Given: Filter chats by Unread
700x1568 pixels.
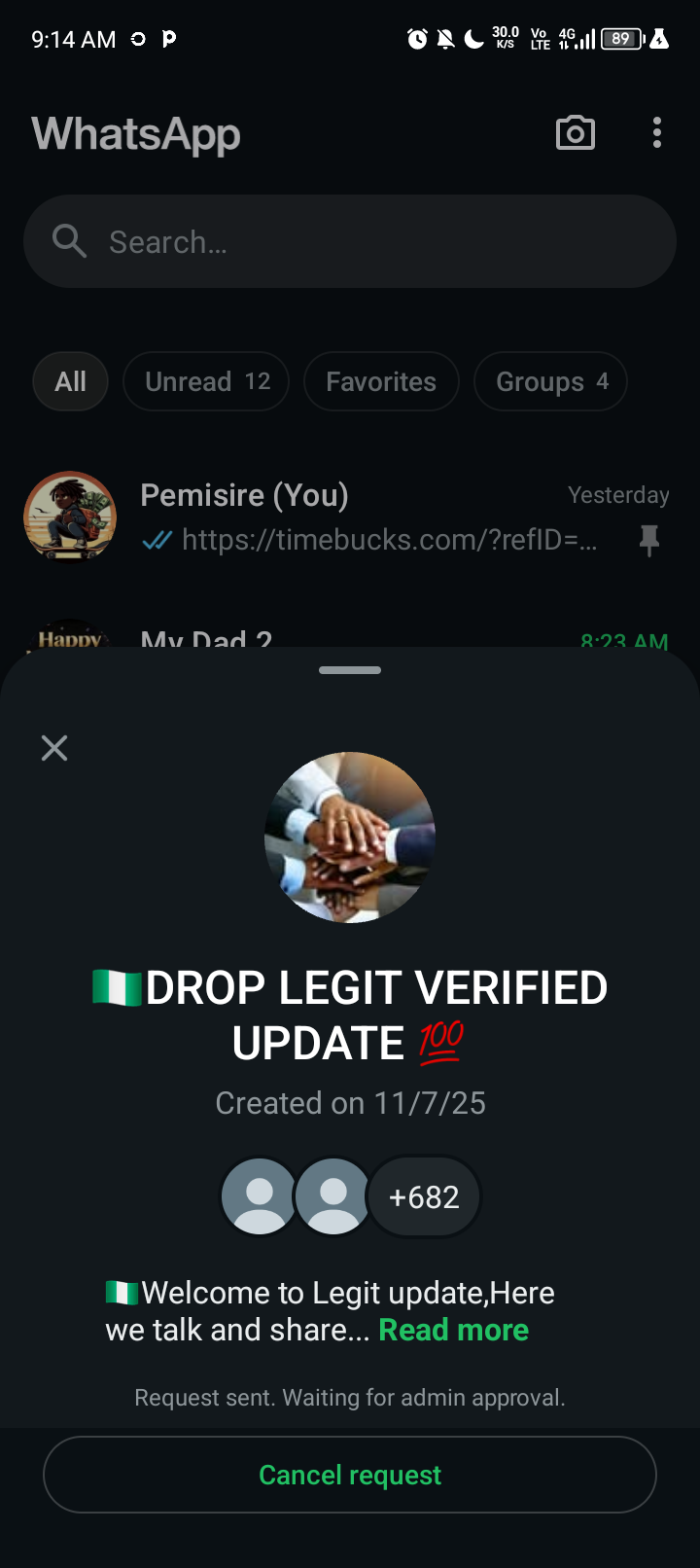Looking at the screenshot, I should pyautogui.click(x=206, y=381).
